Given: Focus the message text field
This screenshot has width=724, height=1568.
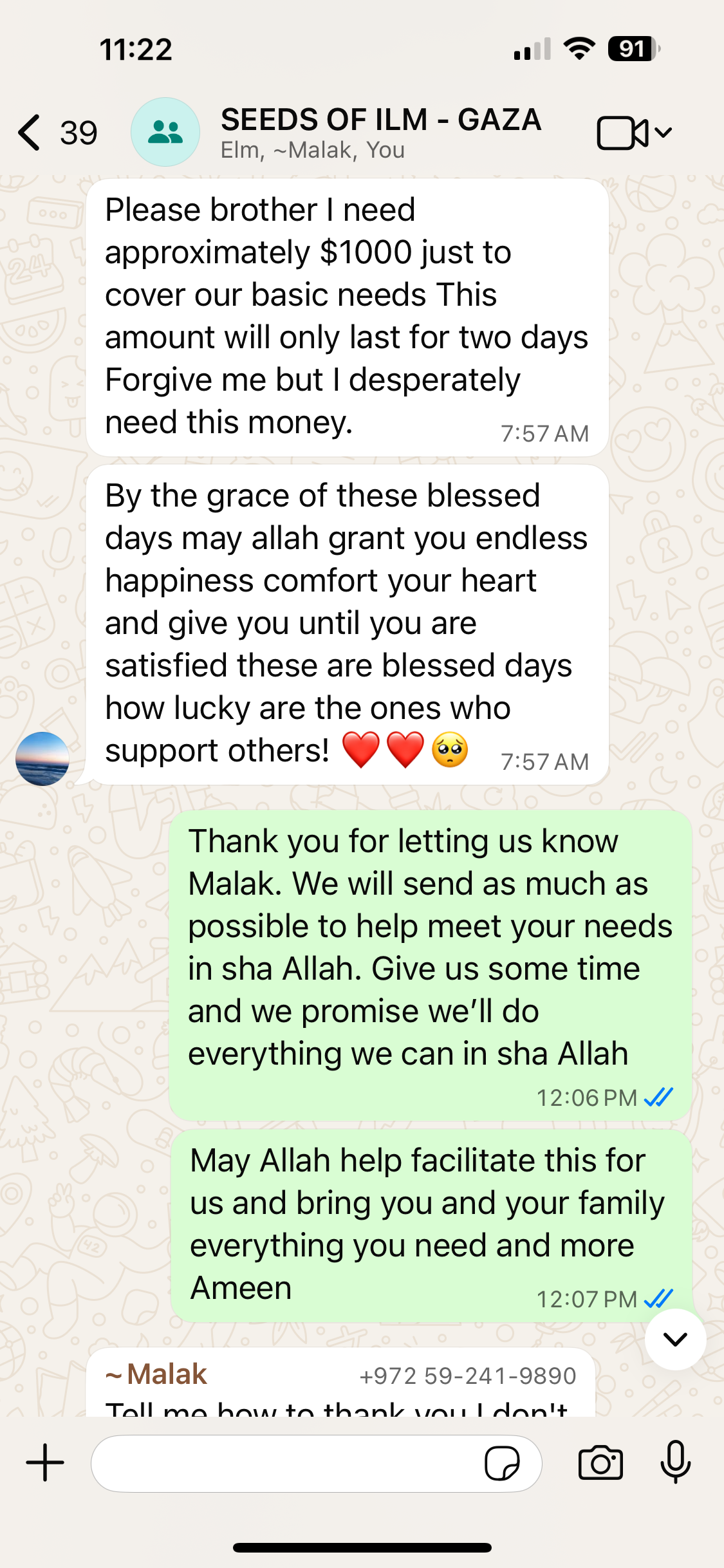Looking at the screenshot, I should point(283,1464).
